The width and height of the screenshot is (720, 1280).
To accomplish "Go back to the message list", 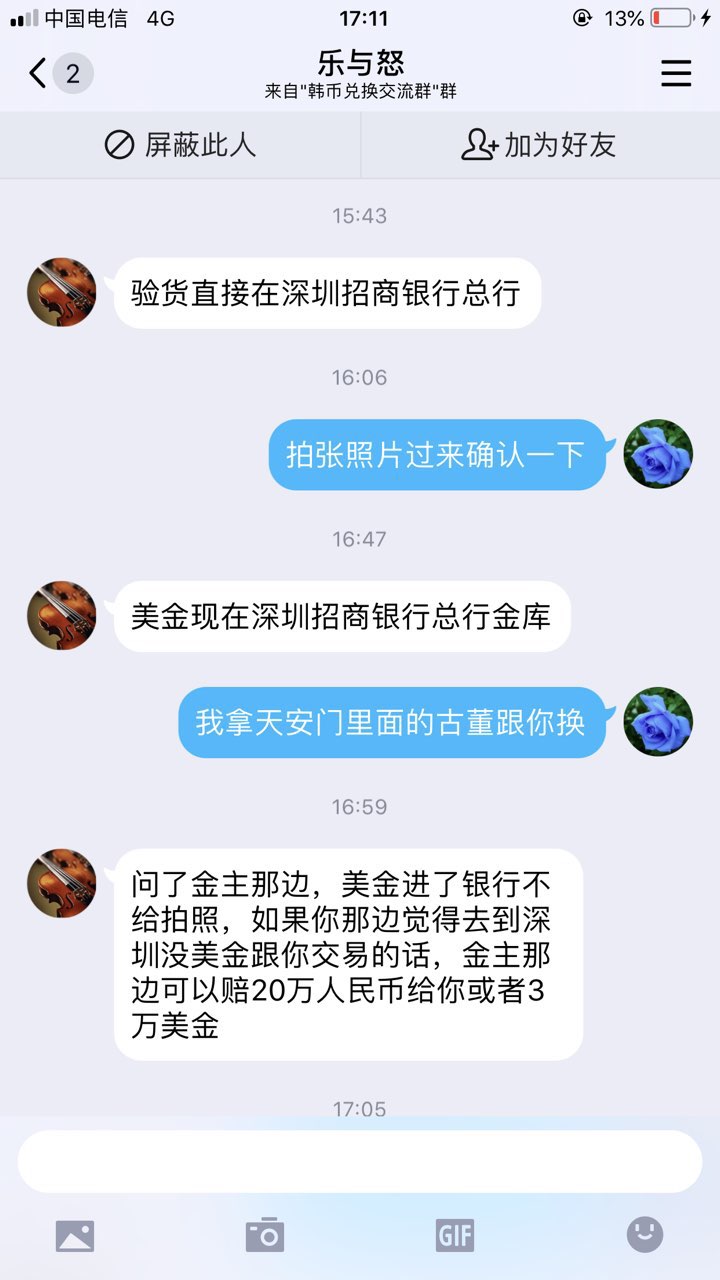I will coord(40,73).
